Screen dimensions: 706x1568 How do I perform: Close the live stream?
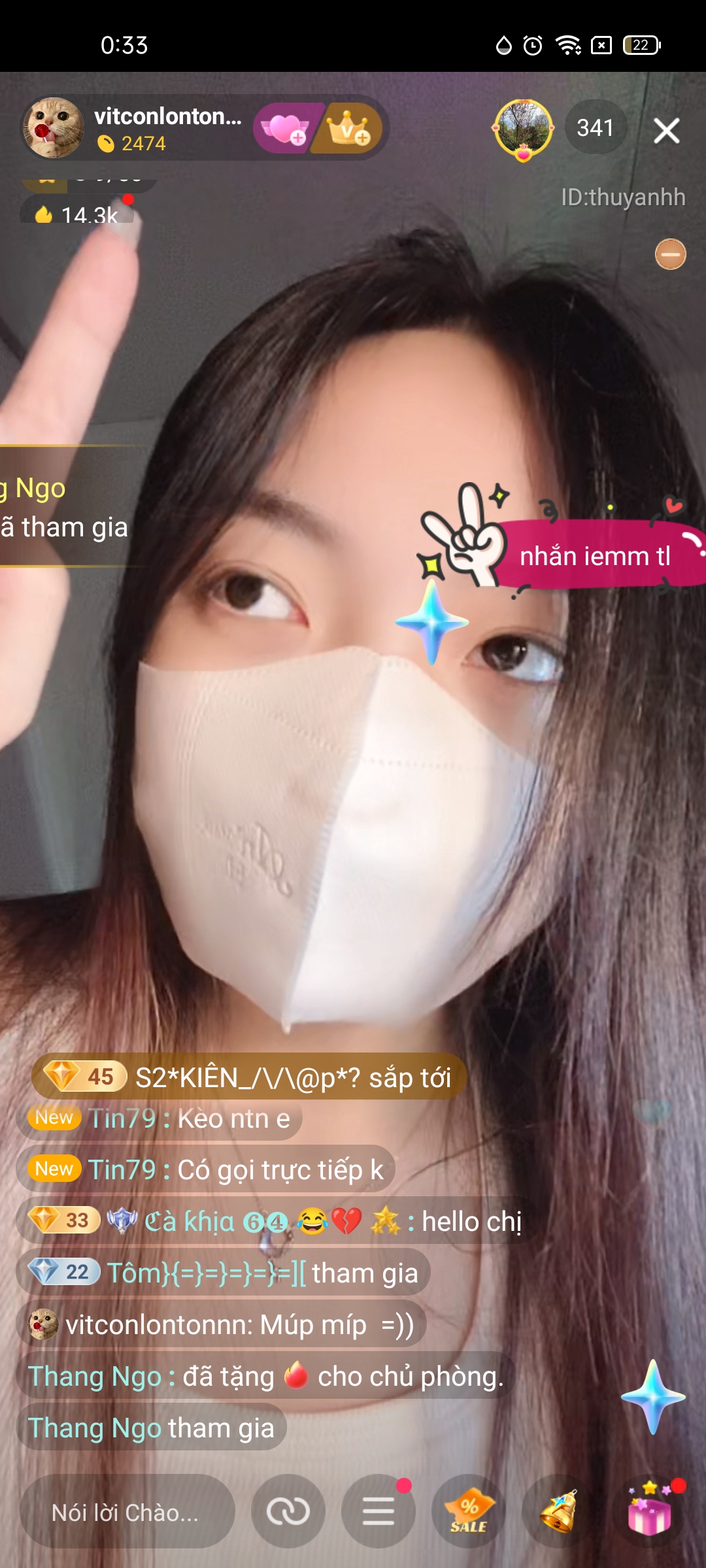click(666, 131)
